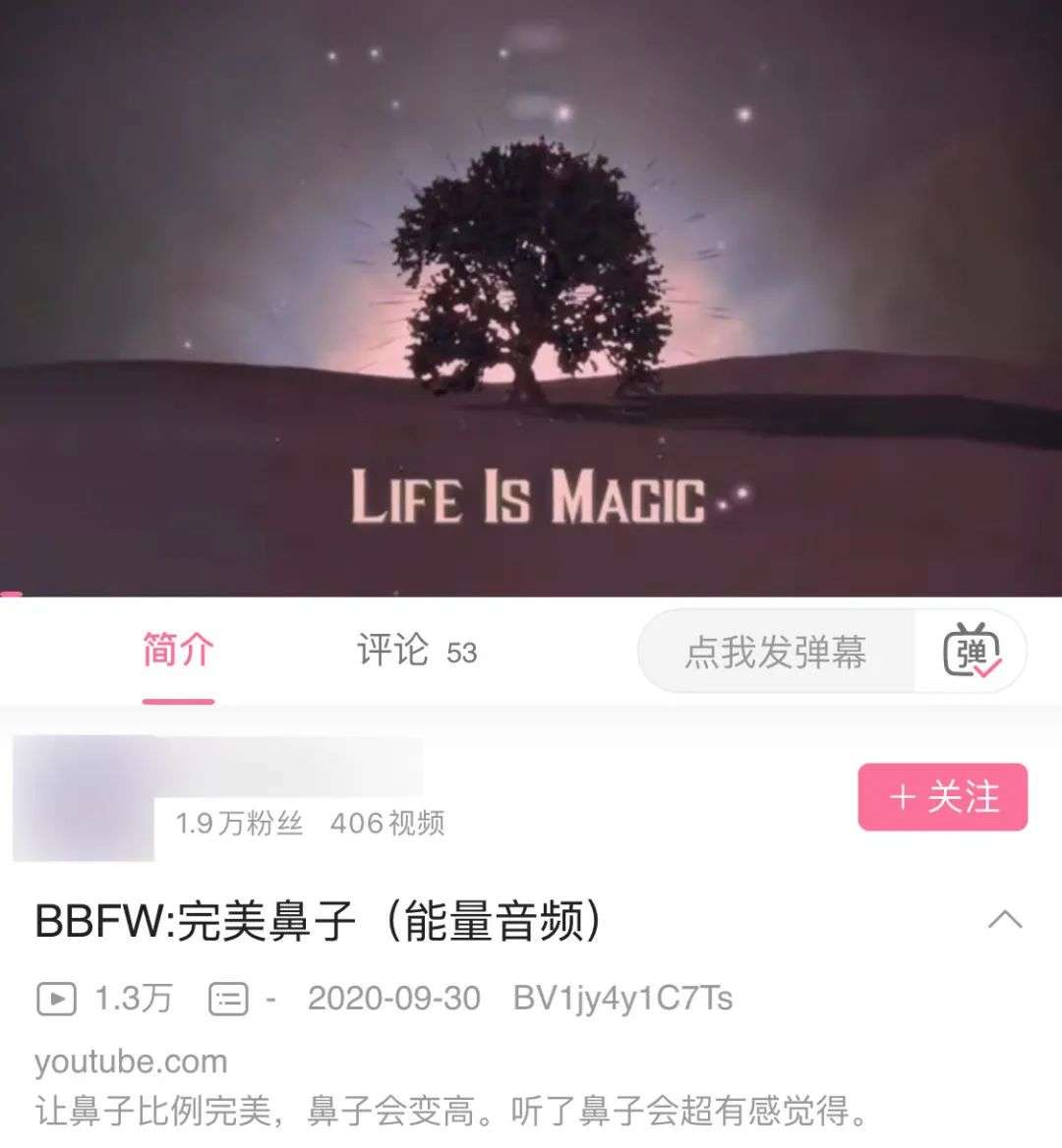Switch to the 简介 tab
Screen dimensions: 1062x1148
point(178,651)
